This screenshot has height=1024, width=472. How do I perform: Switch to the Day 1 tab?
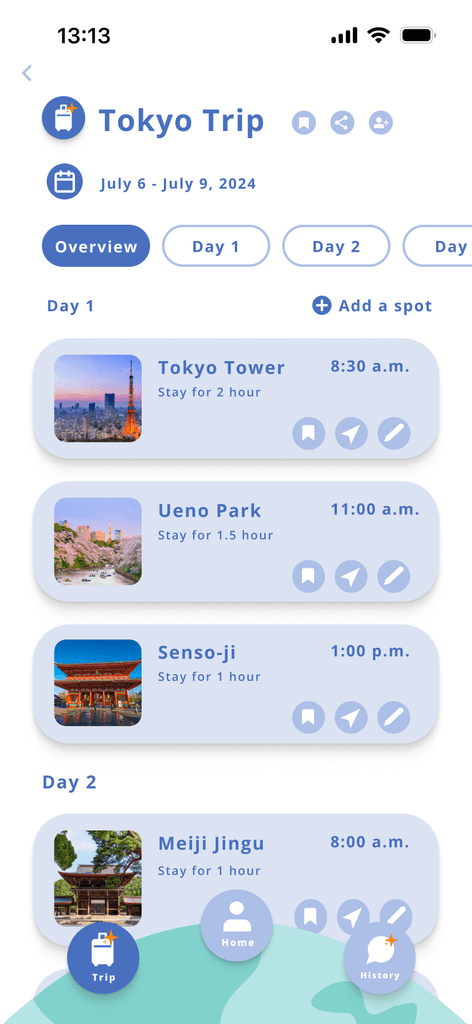[216, 246]
